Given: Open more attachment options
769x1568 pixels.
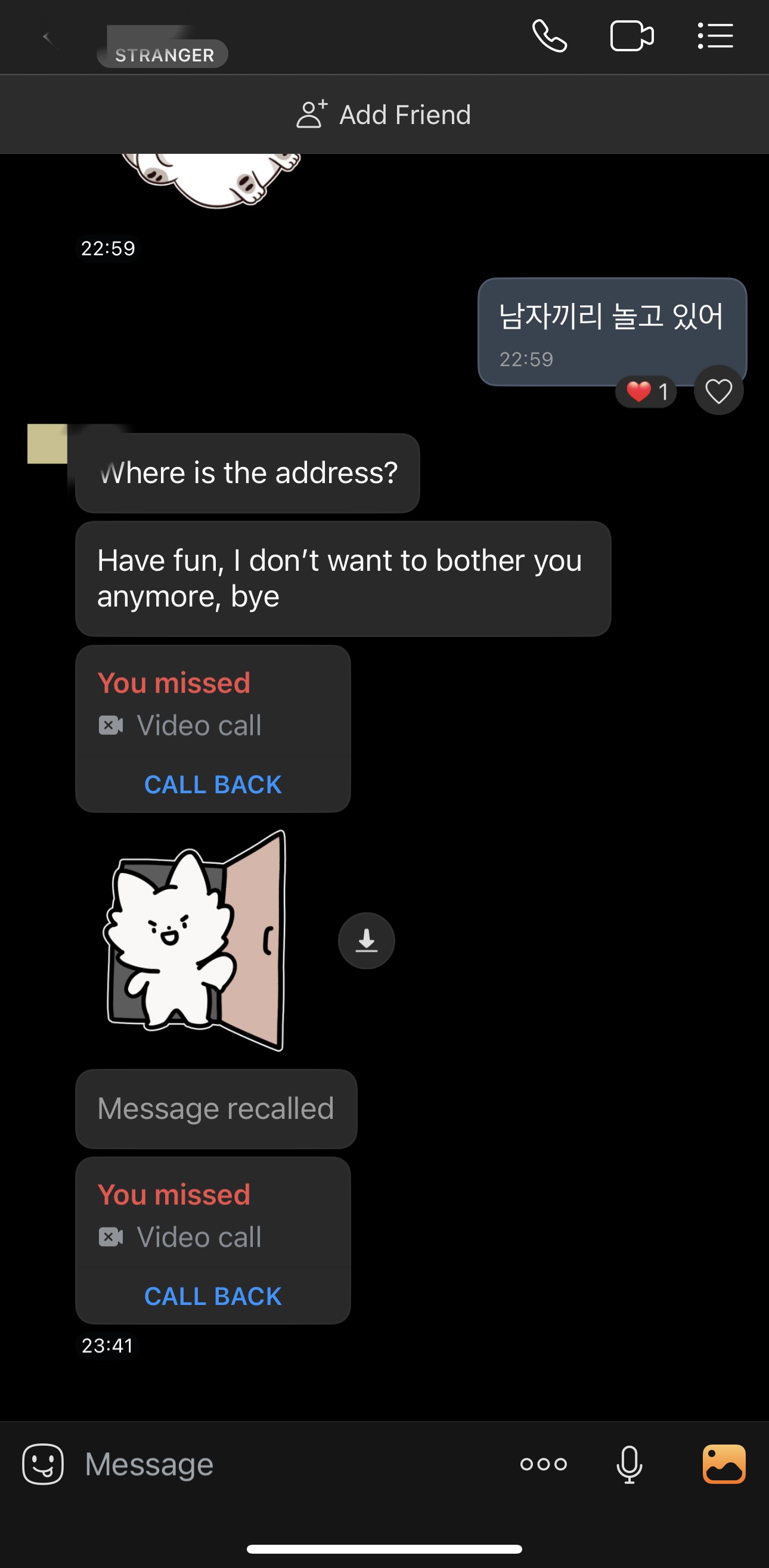Looking at the screenshot, I should [543, 1465].
